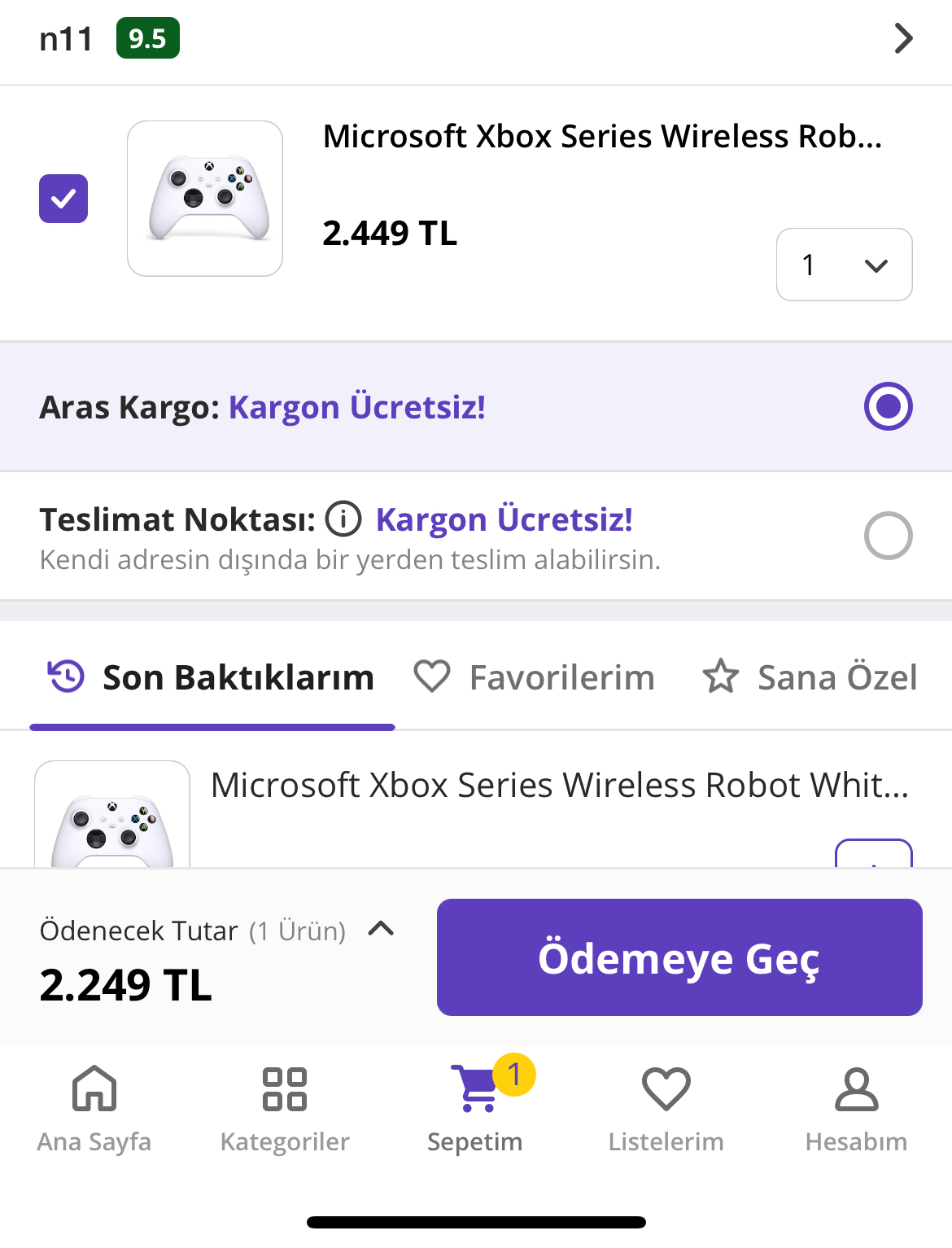Show Teslimat Noktası info icon
Image resolution: width=952 pixels, height=1248 pixels.
[343, 519]
